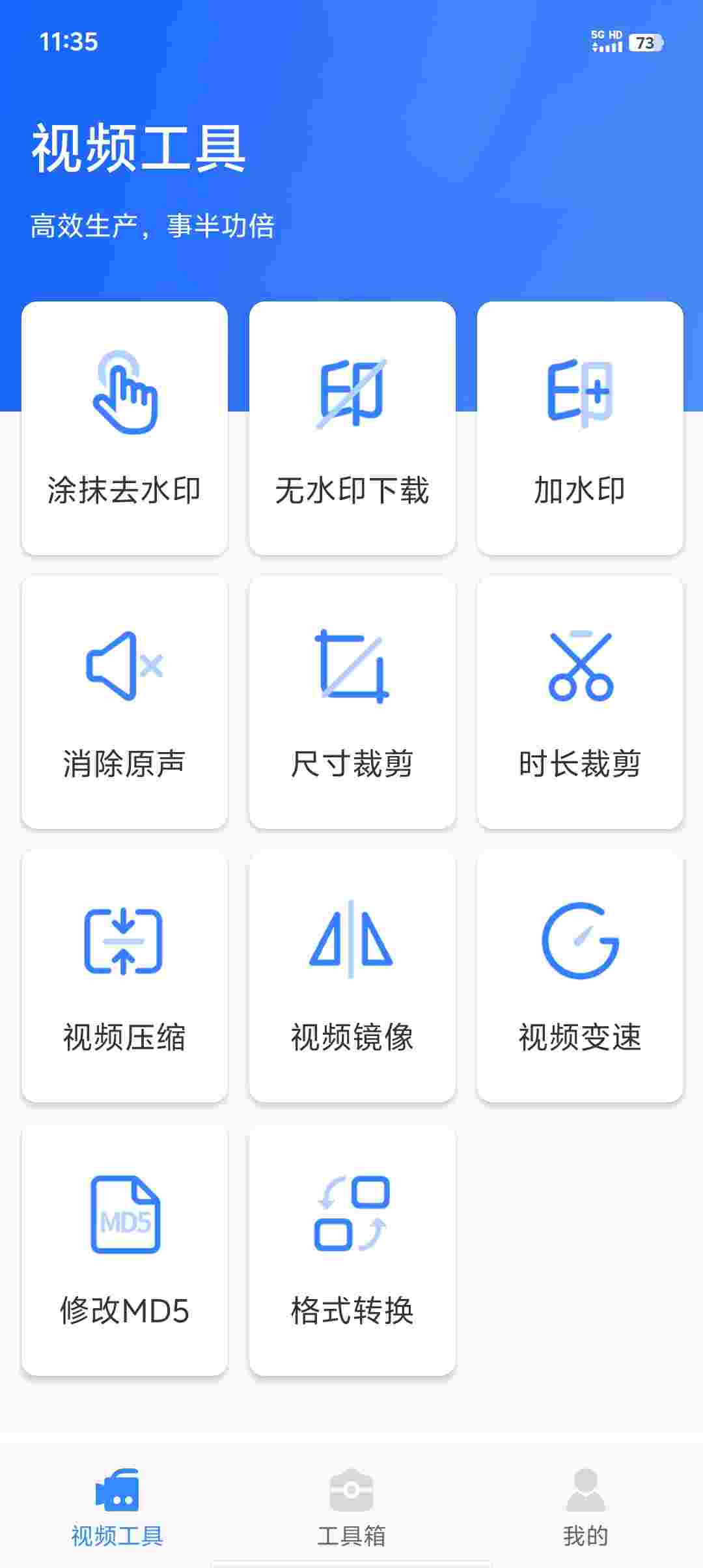This screenshot has height=1568, width=703.
Task: Open 格式转换 format converter
Action: 352,1250
